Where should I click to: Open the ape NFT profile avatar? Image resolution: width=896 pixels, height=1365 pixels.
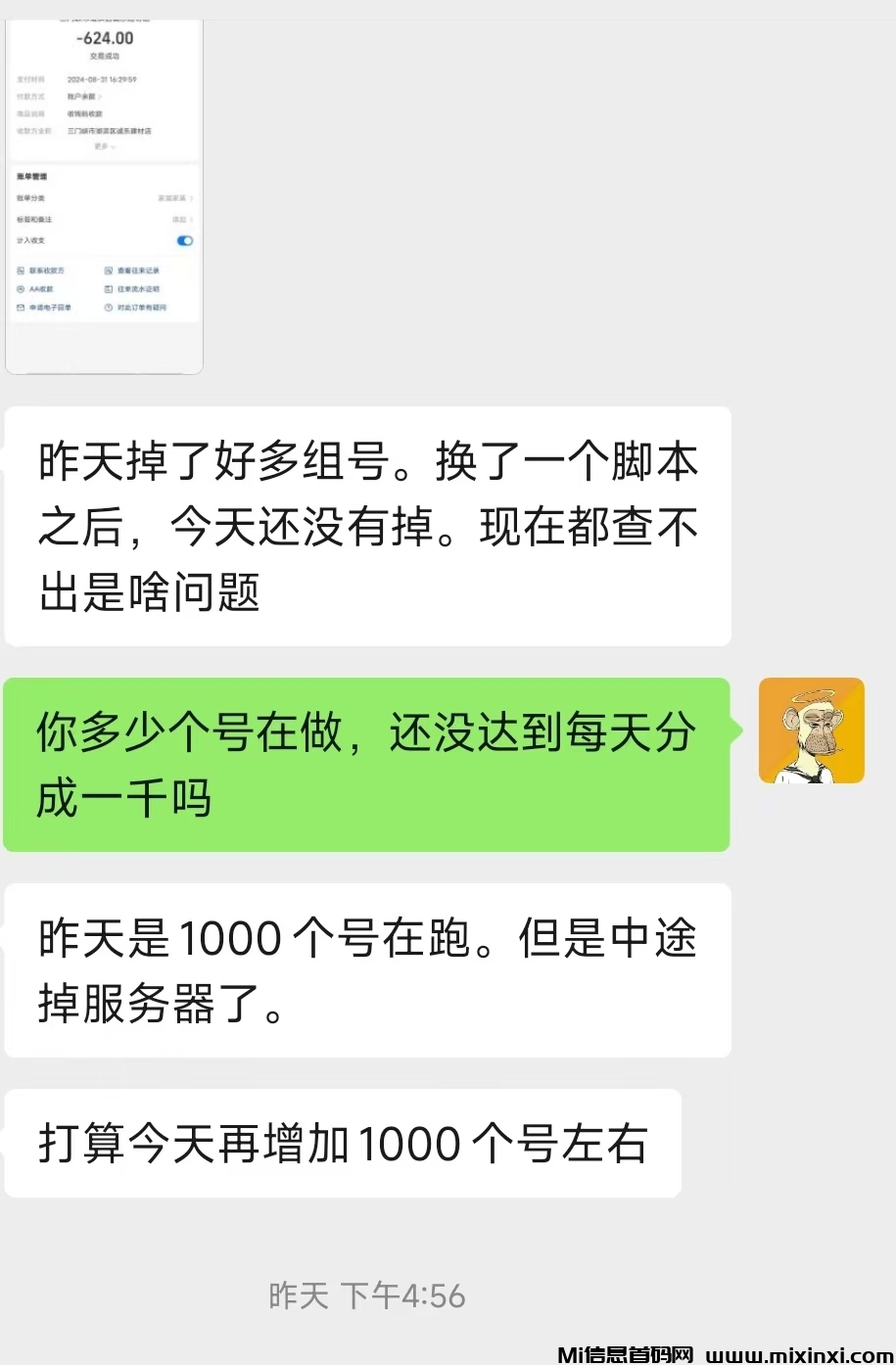tap(812, 730)
